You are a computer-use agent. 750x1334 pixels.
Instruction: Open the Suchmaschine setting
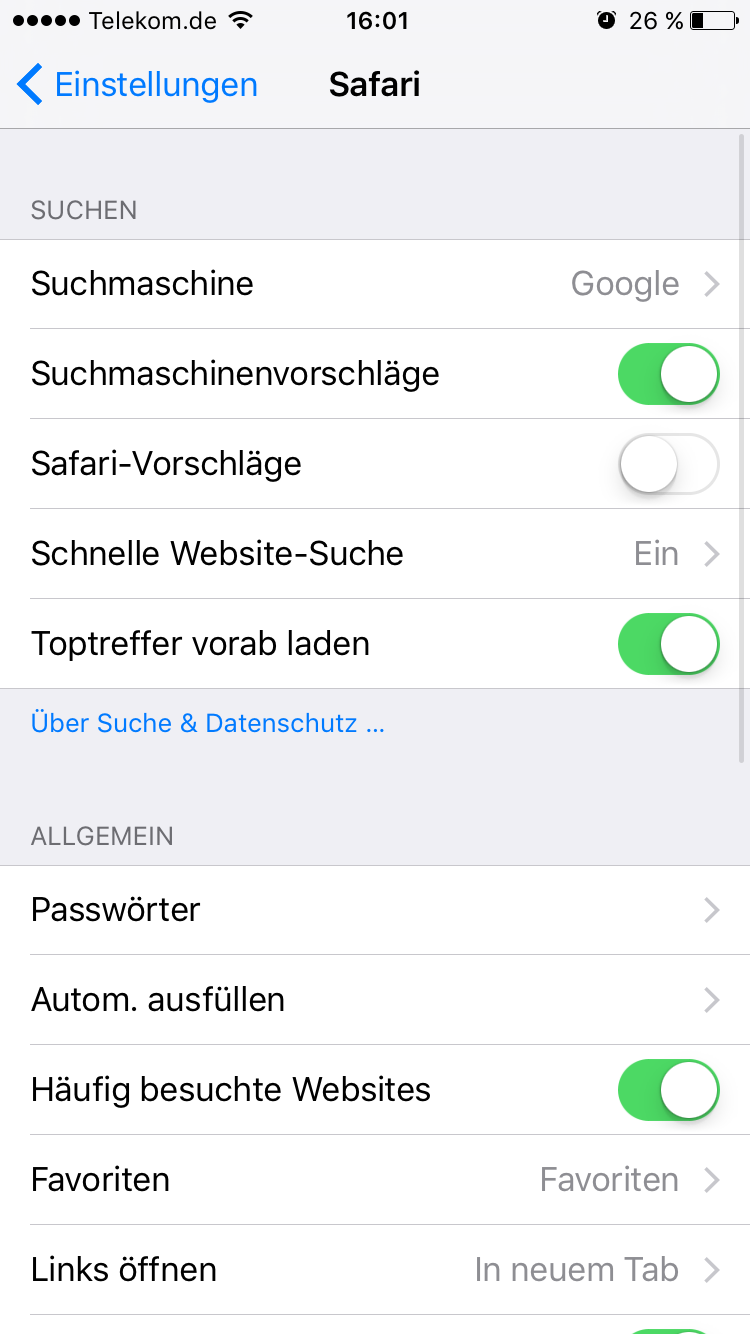point(375,284)
